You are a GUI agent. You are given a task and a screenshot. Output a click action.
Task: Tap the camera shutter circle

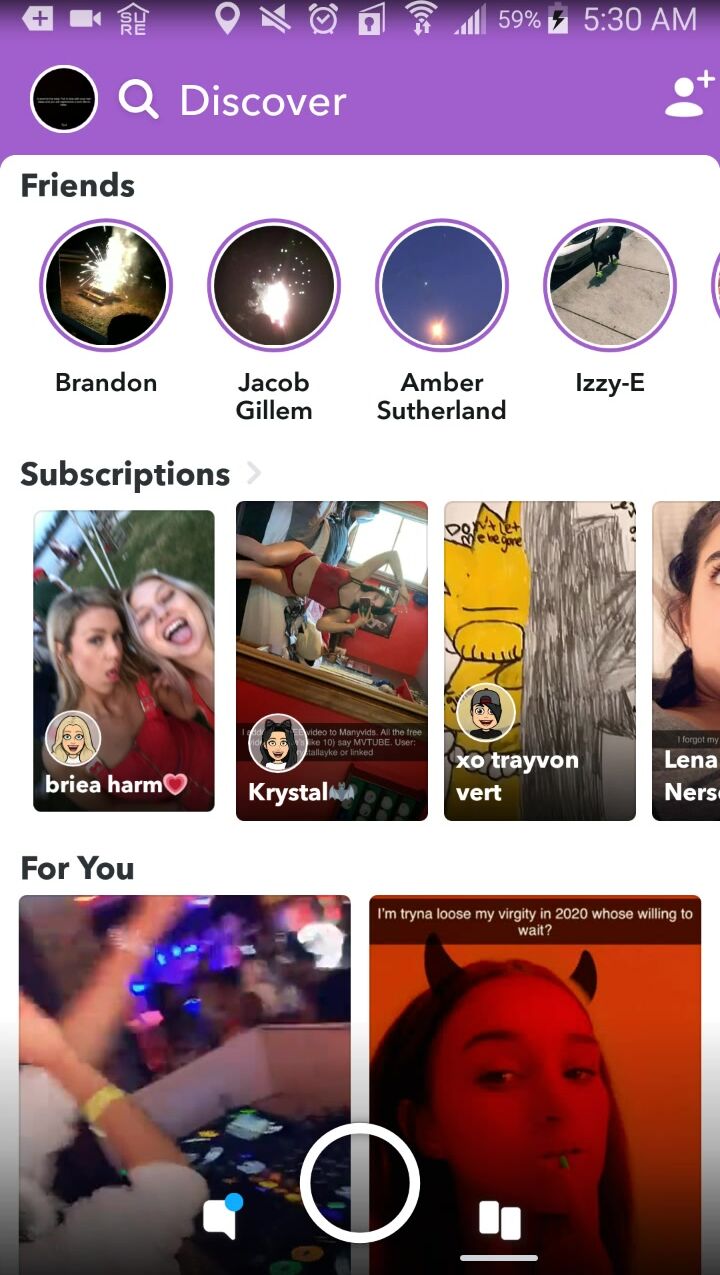click(x=360, y=1183)
